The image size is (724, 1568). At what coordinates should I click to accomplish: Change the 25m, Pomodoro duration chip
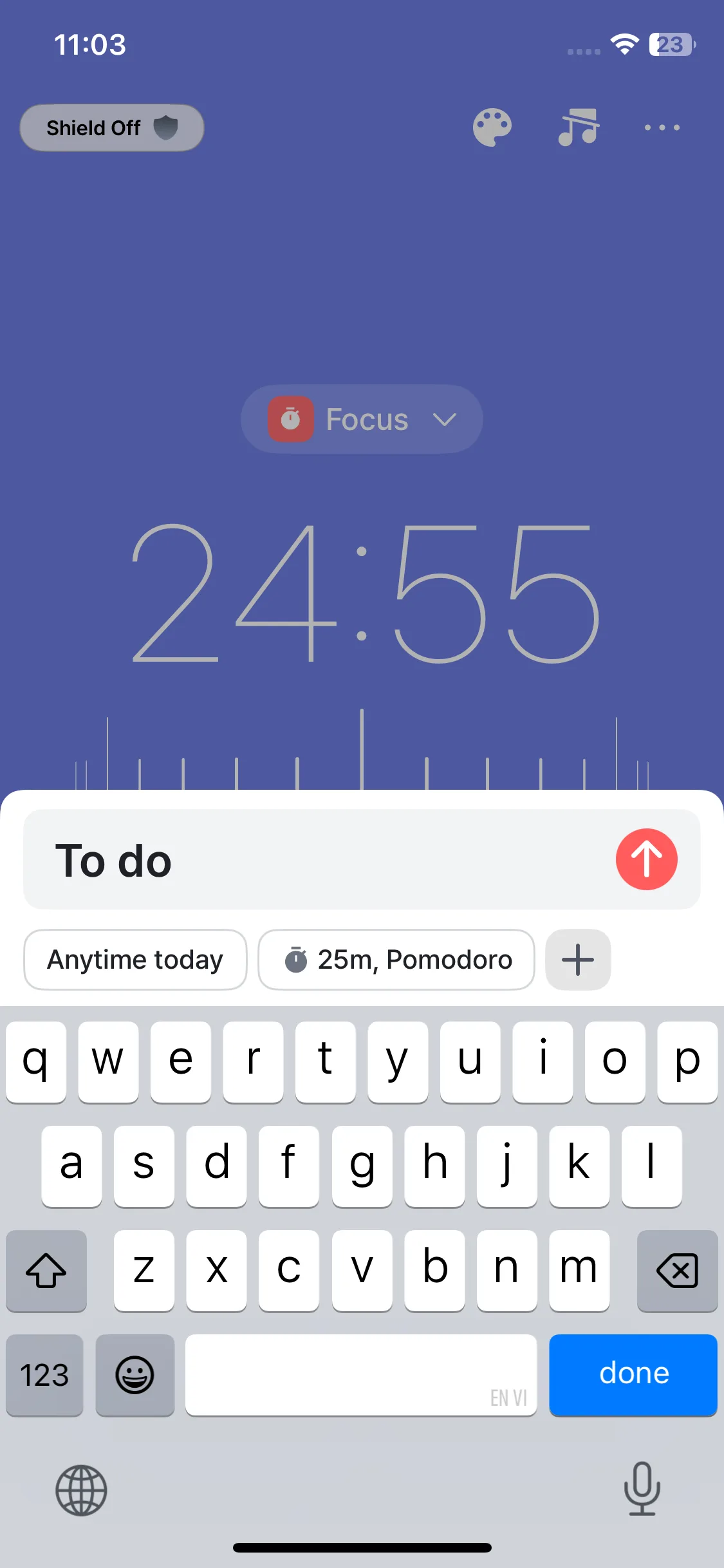click(x=396, y=960)
